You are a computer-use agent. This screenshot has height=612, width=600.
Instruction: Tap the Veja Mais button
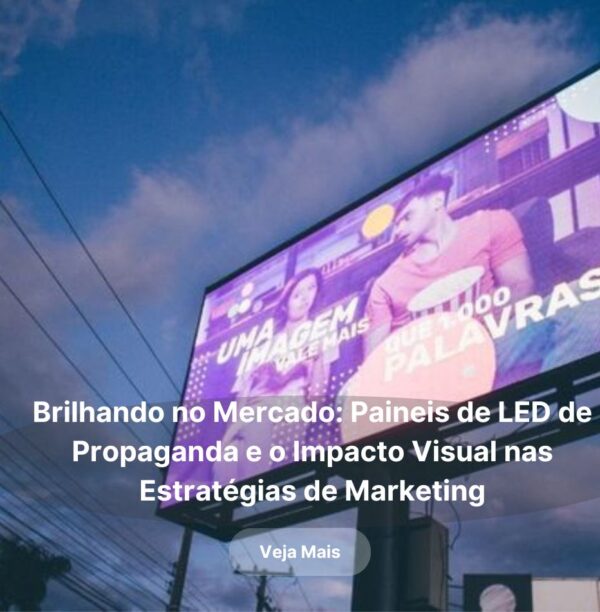[300, 552]
